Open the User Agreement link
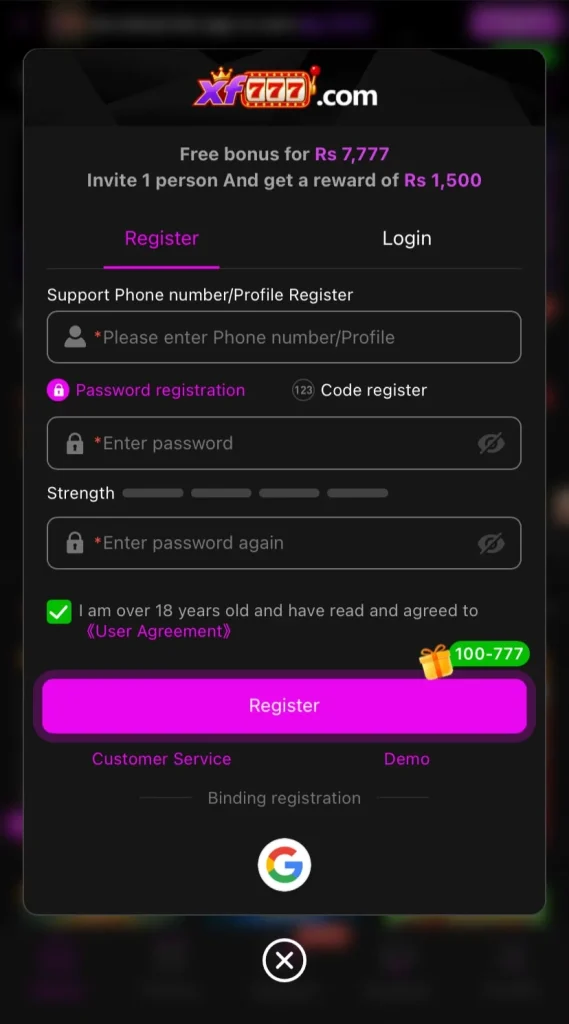The height and width of the screenshot is (1024, 569). click(159, 632)
